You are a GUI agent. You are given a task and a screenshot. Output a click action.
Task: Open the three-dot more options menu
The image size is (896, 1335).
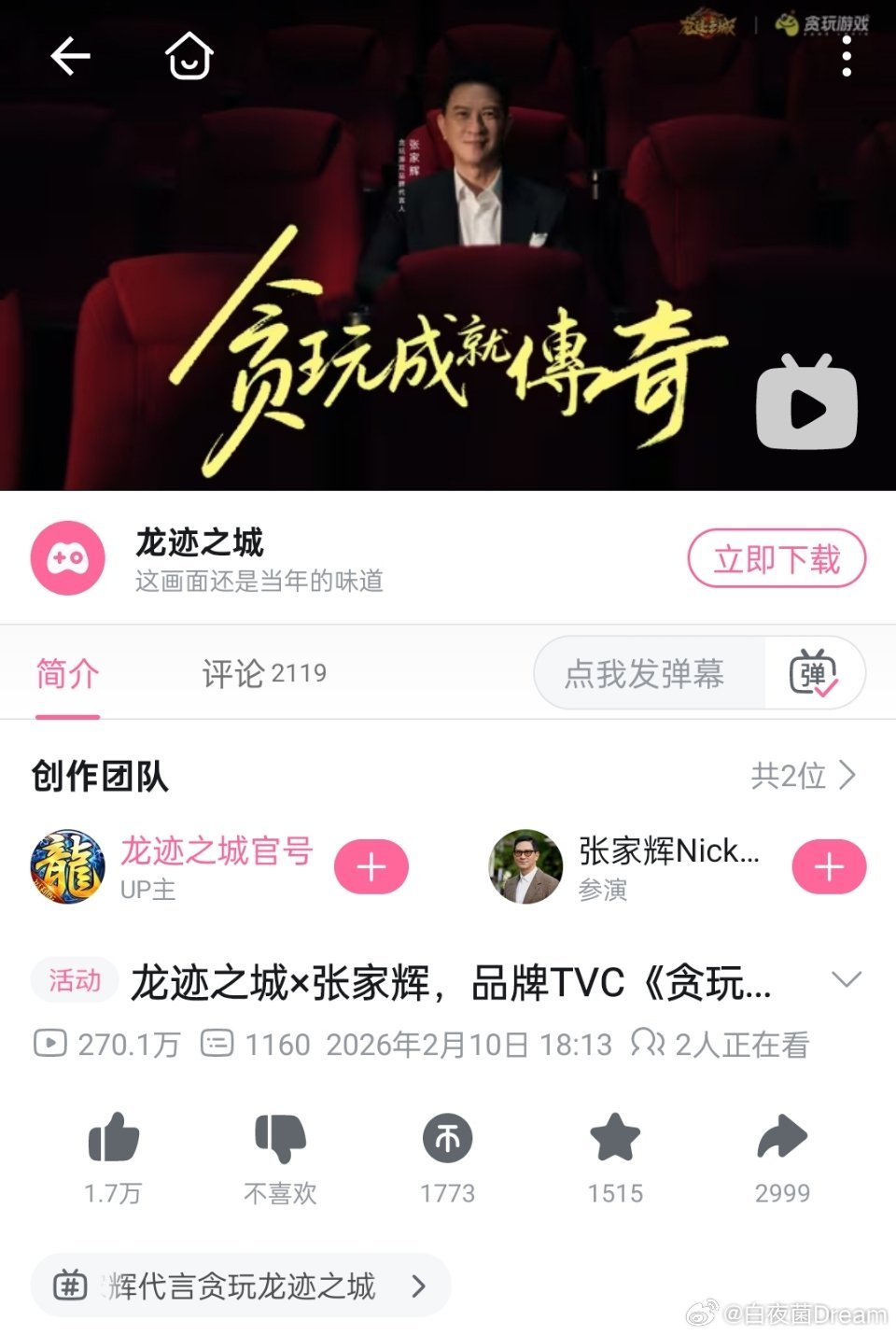point(846,56)
